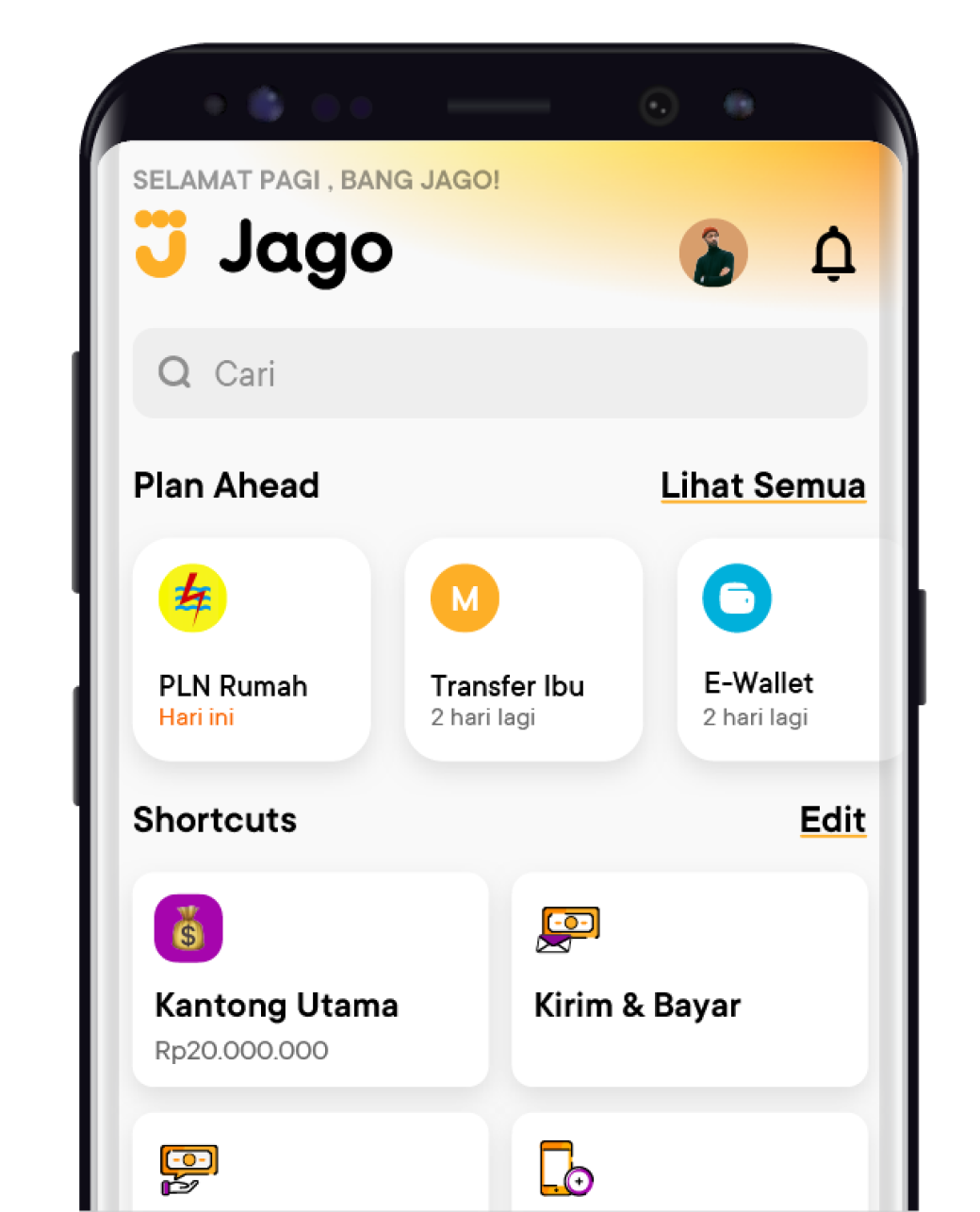Viewport: 980px width, 1212px height.
Task: Open the Kirim & Bayar shortcut
Action: (689, 979)
